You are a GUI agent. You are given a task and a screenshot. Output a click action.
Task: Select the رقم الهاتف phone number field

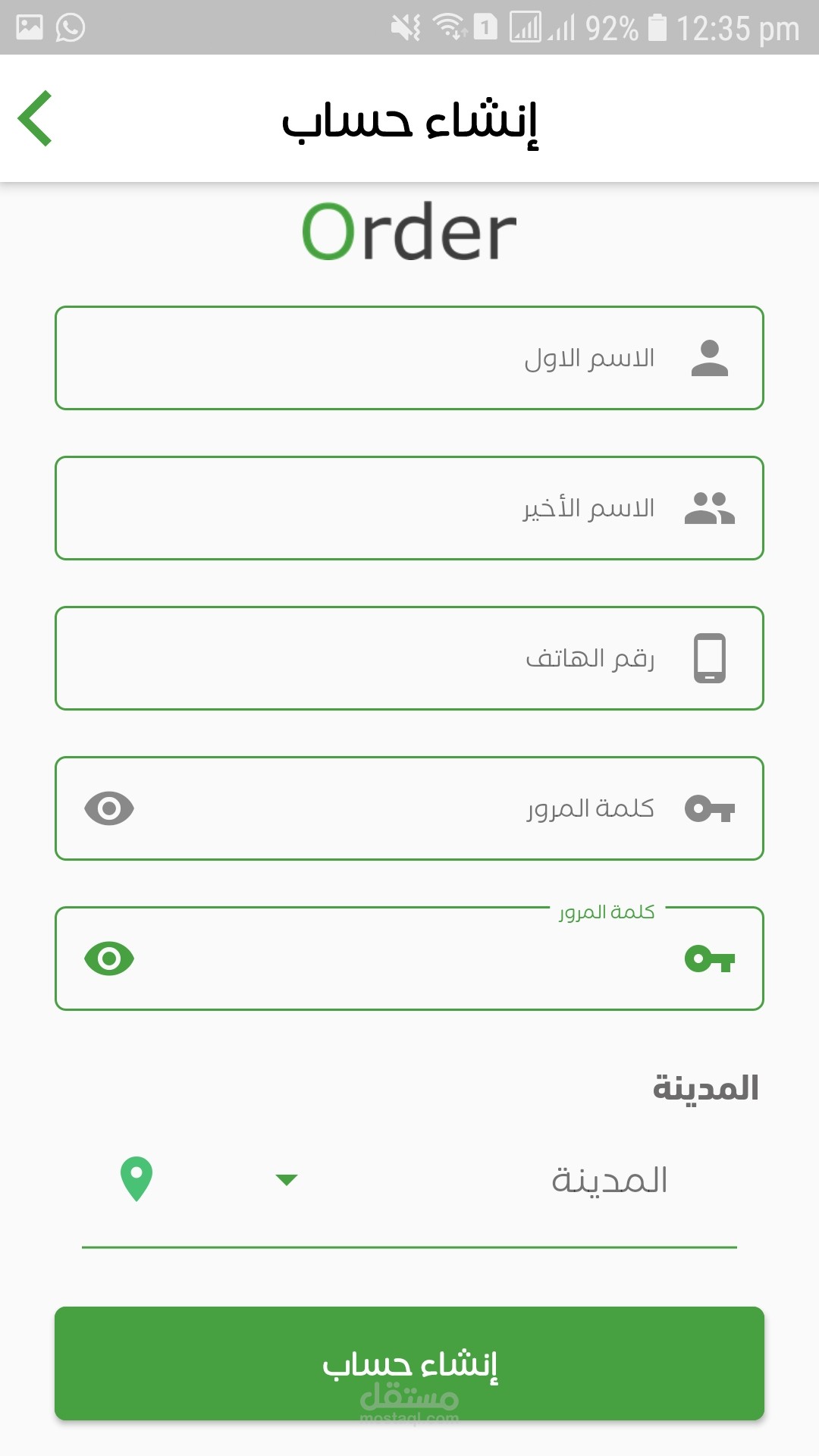coord(409,658)
